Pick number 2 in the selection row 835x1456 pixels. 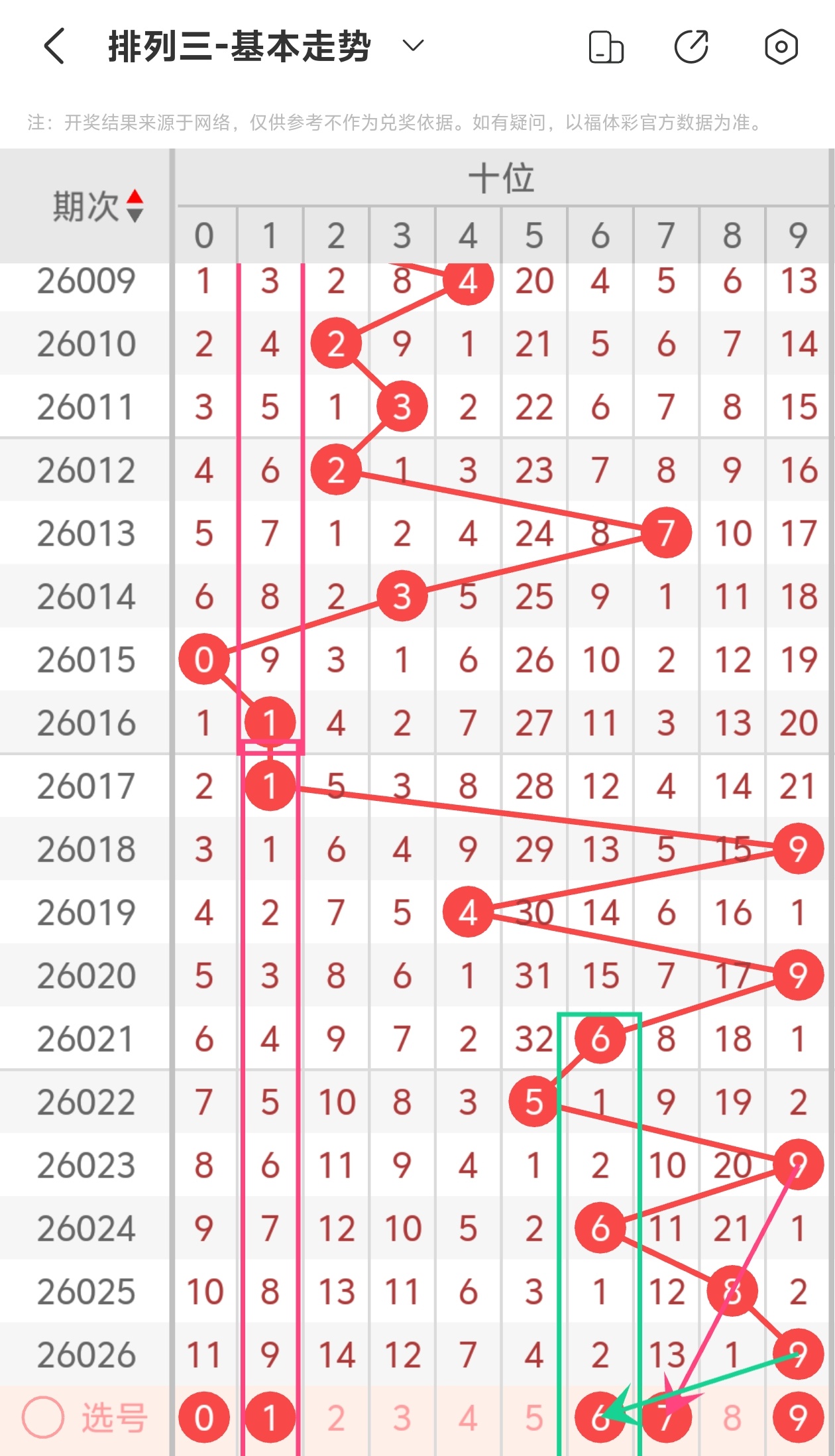coord(336,1418)
